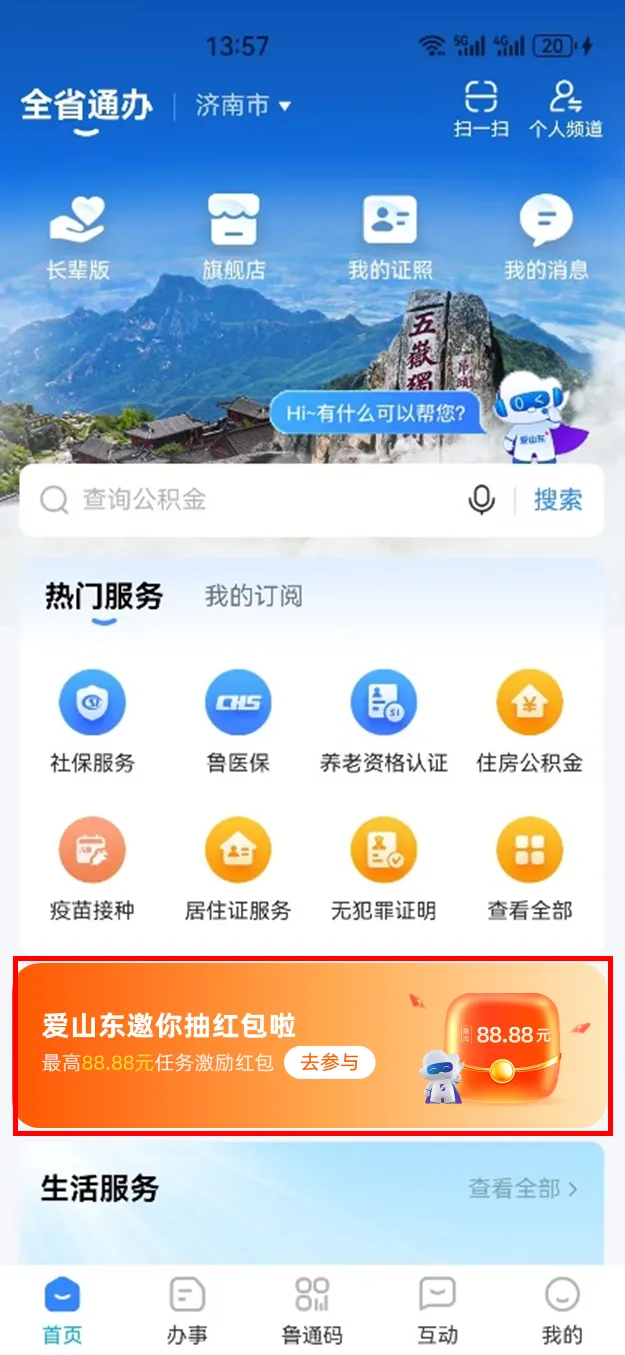This screenshot has height=1355, width=625.
Task: Check 我的消息 messages
Action: 546,237
